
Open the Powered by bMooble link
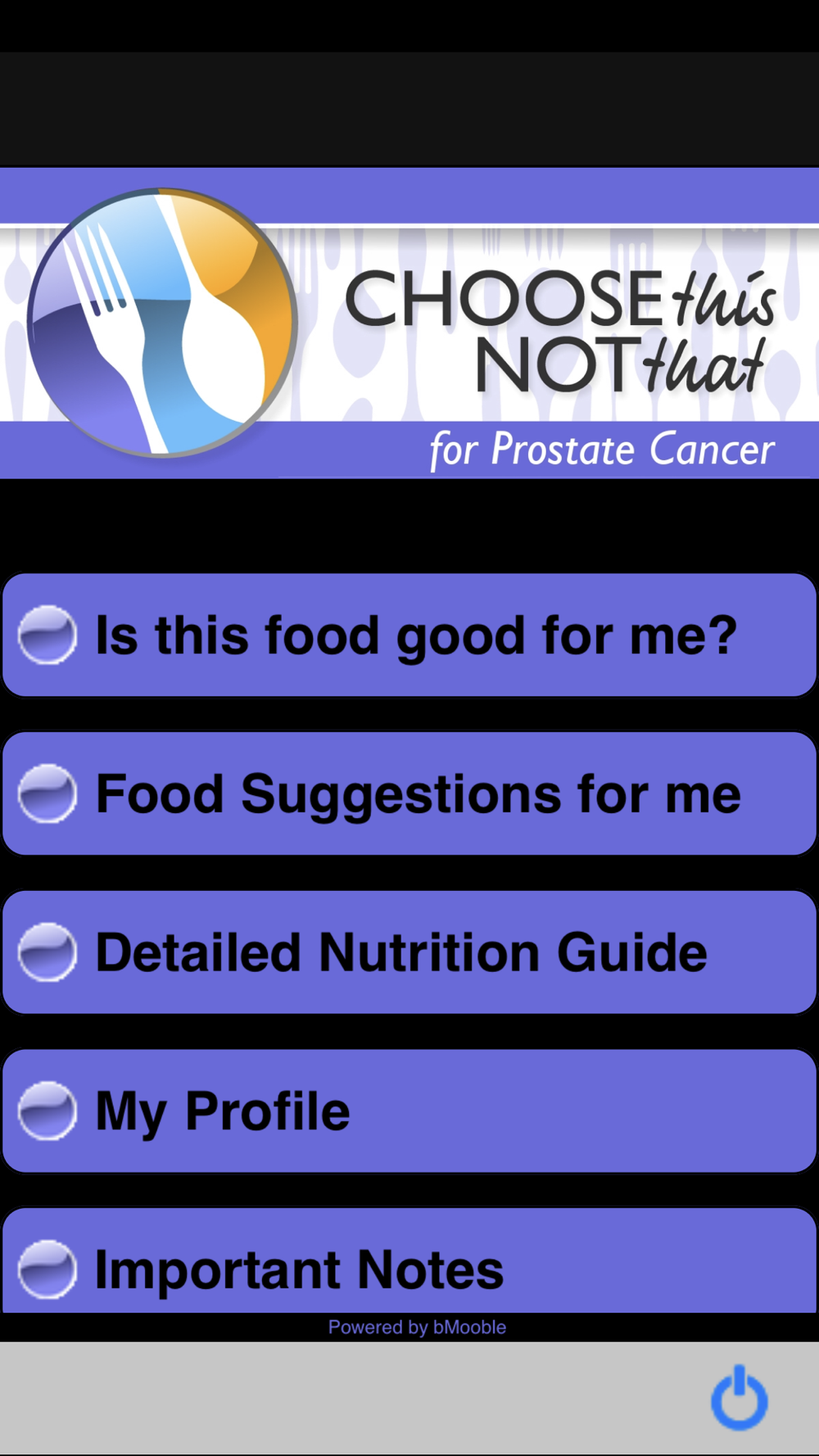tap(417, 1327)
